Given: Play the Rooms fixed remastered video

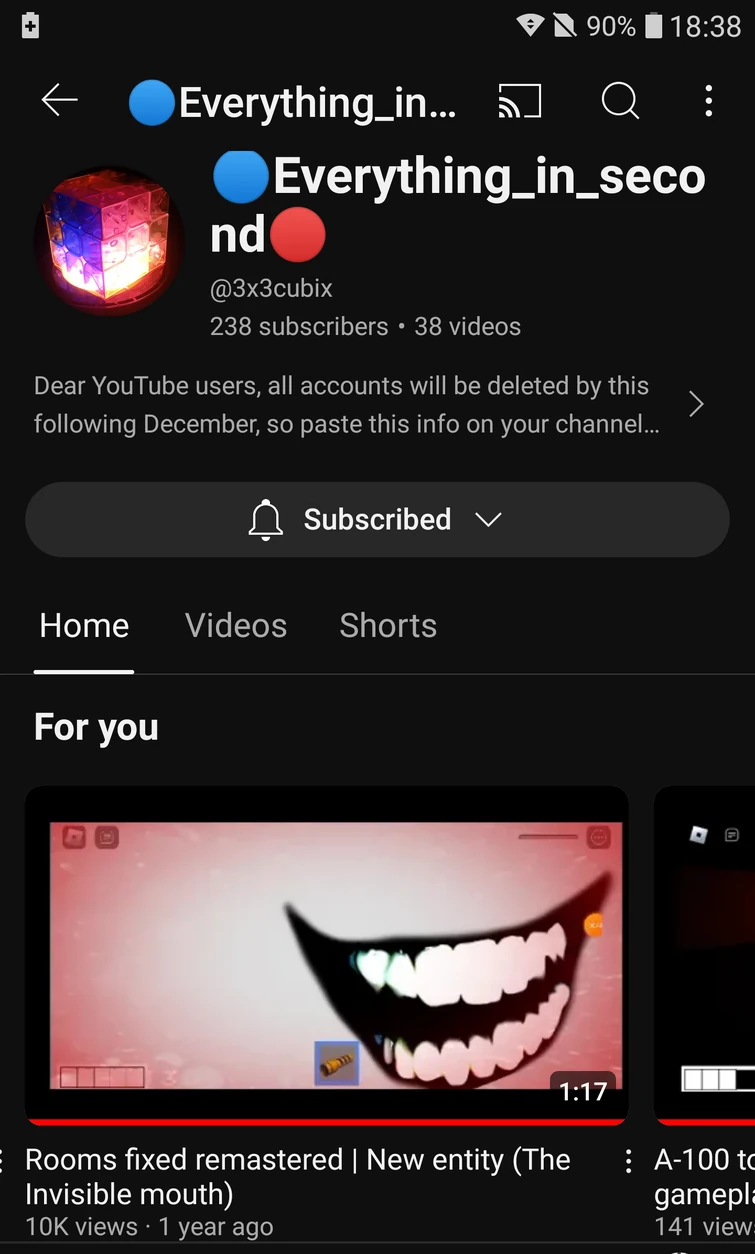Looking at the screenshot, I should pos(326,955).
